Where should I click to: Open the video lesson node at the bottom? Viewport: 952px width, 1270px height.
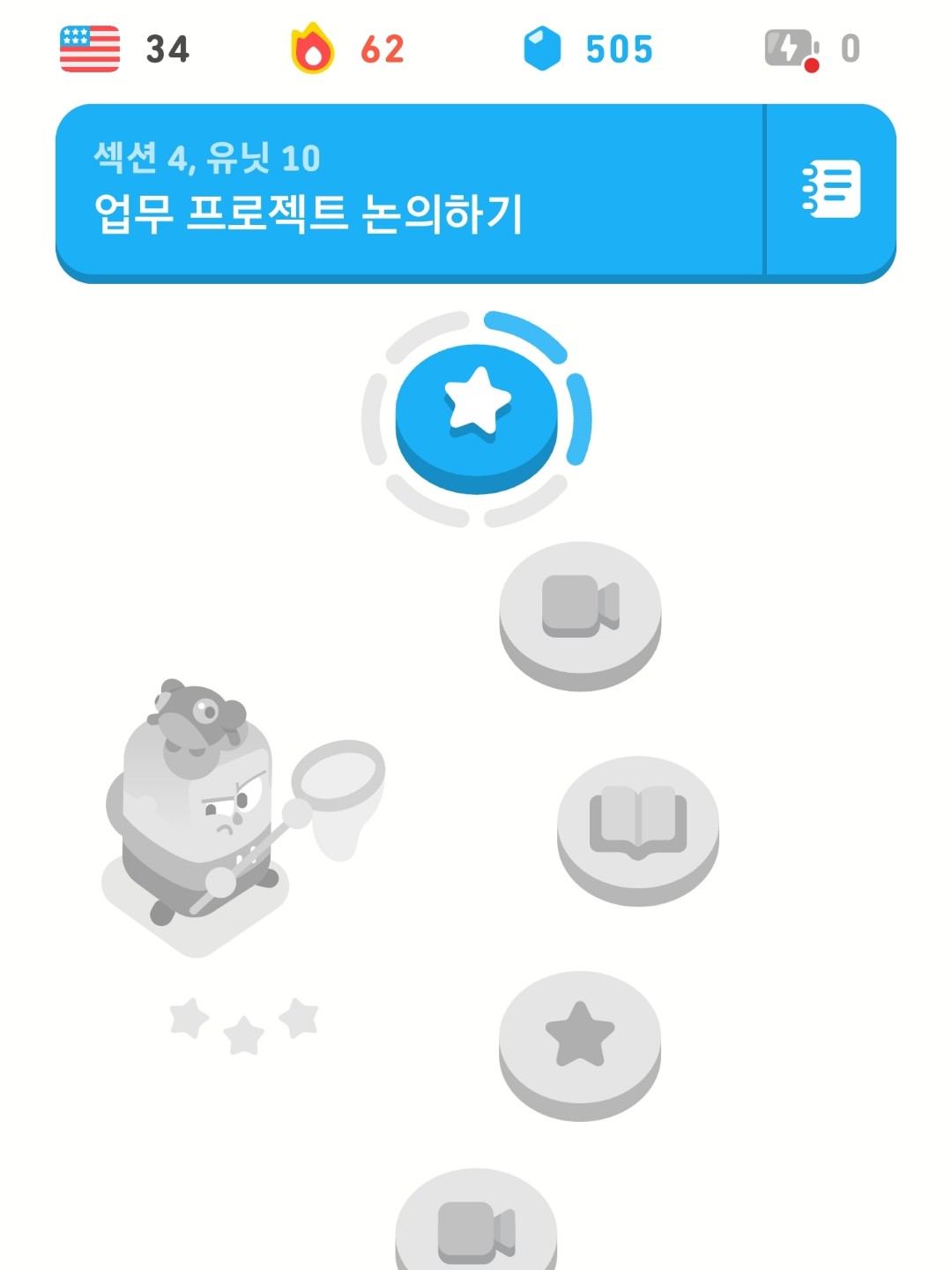click(x=476, y=1228)
